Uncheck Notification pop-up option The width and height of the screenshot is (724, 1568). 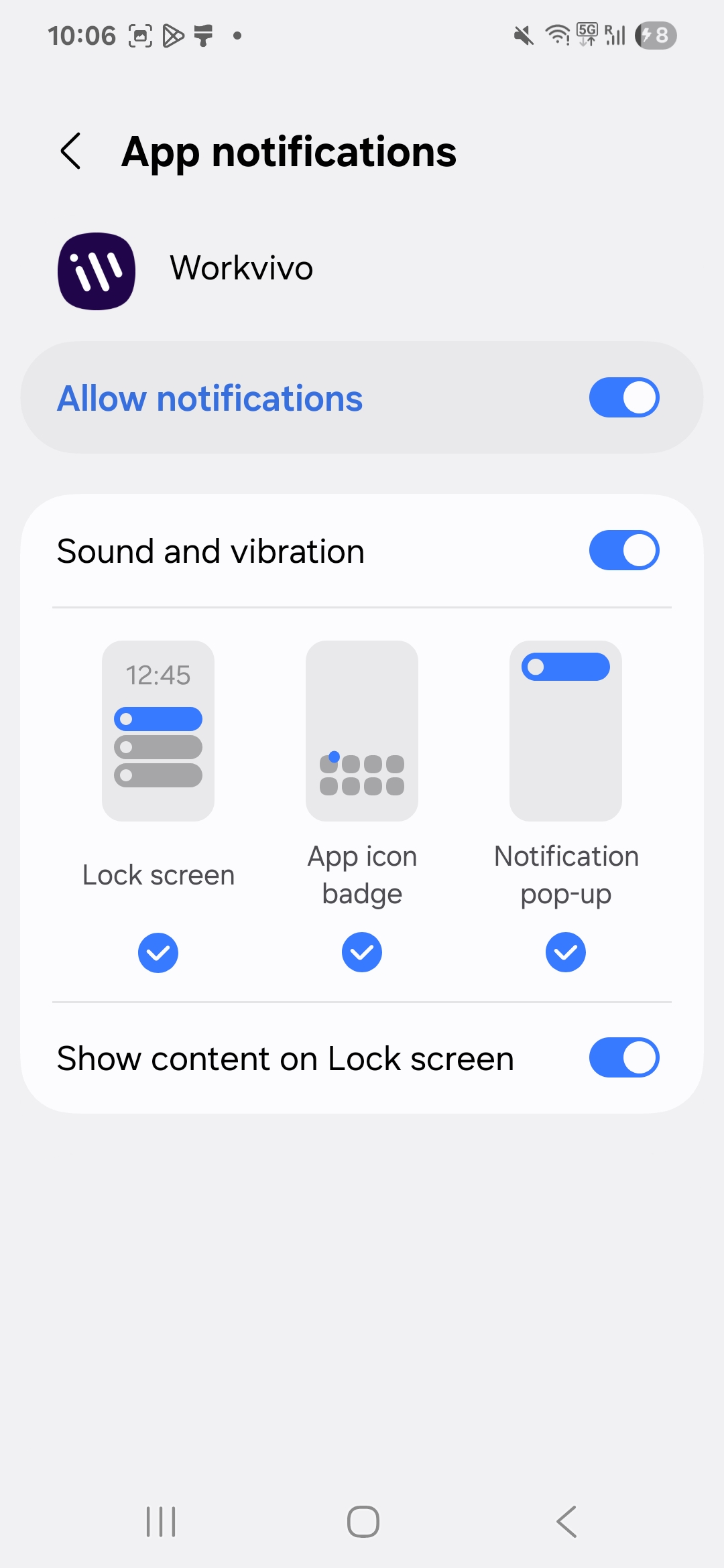[x=566, y=952]
